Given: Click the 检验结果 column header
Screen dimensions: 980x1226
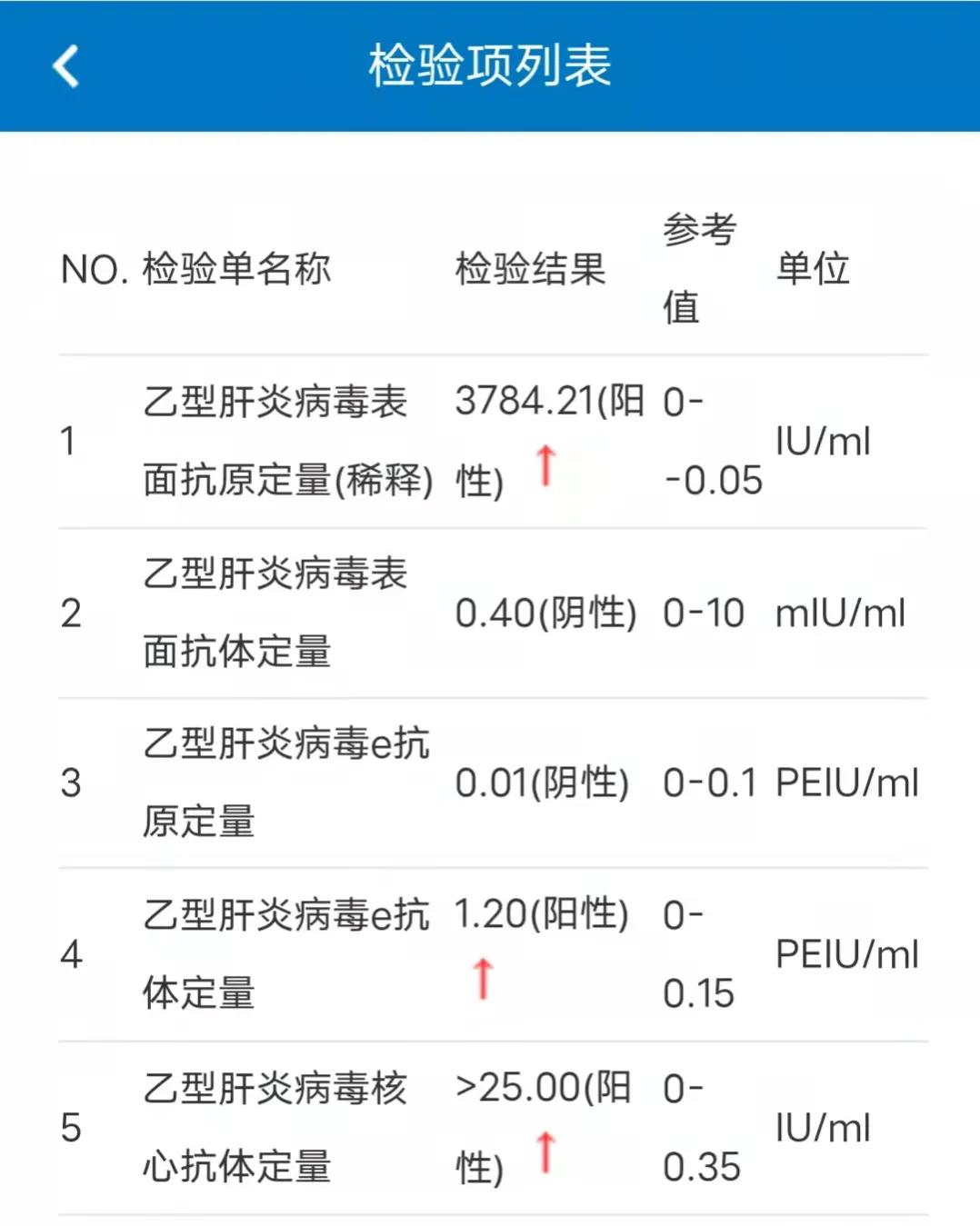Looking at the screenshot, I should [530, 269].
